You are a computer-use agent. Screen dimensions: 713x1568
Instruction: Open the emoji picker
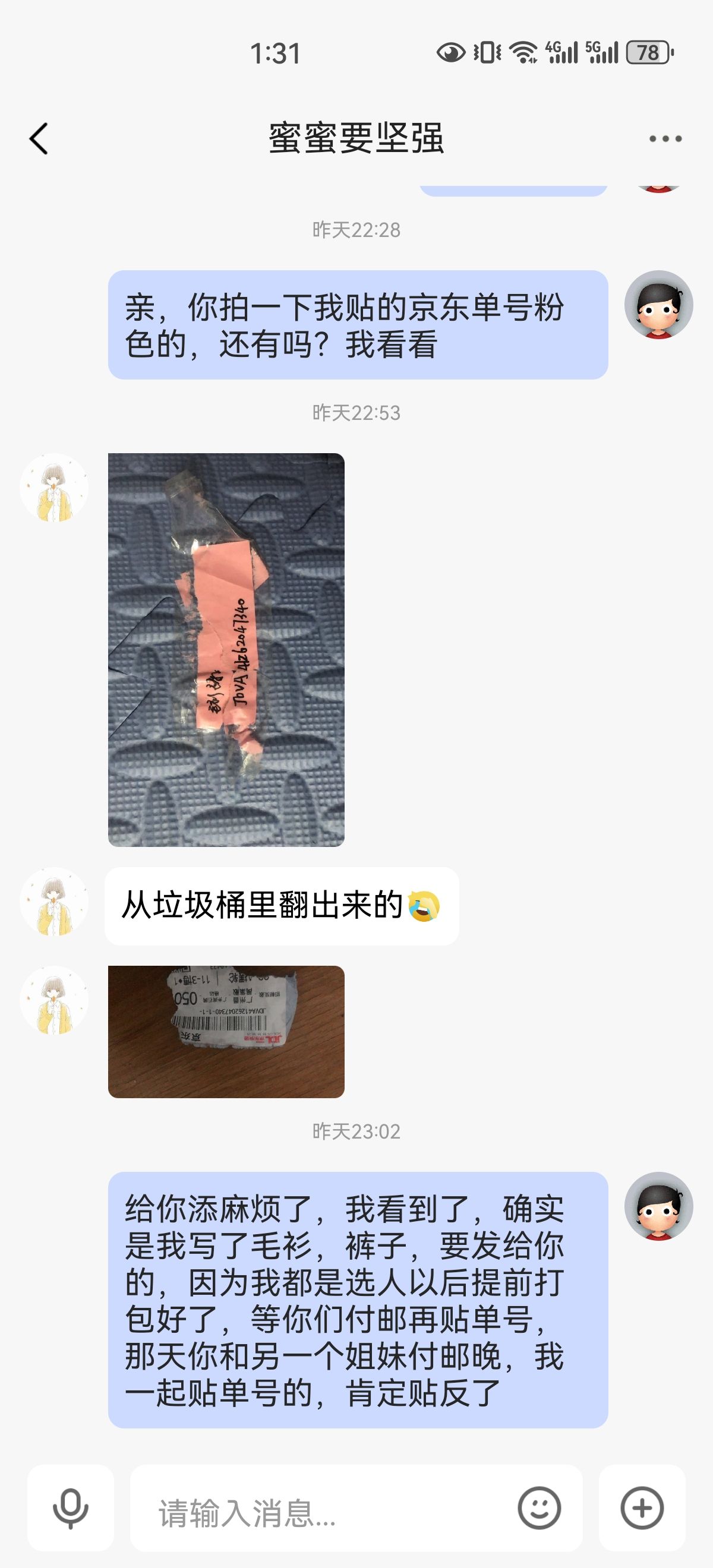pyautogui.click(x=539, y=1509)
